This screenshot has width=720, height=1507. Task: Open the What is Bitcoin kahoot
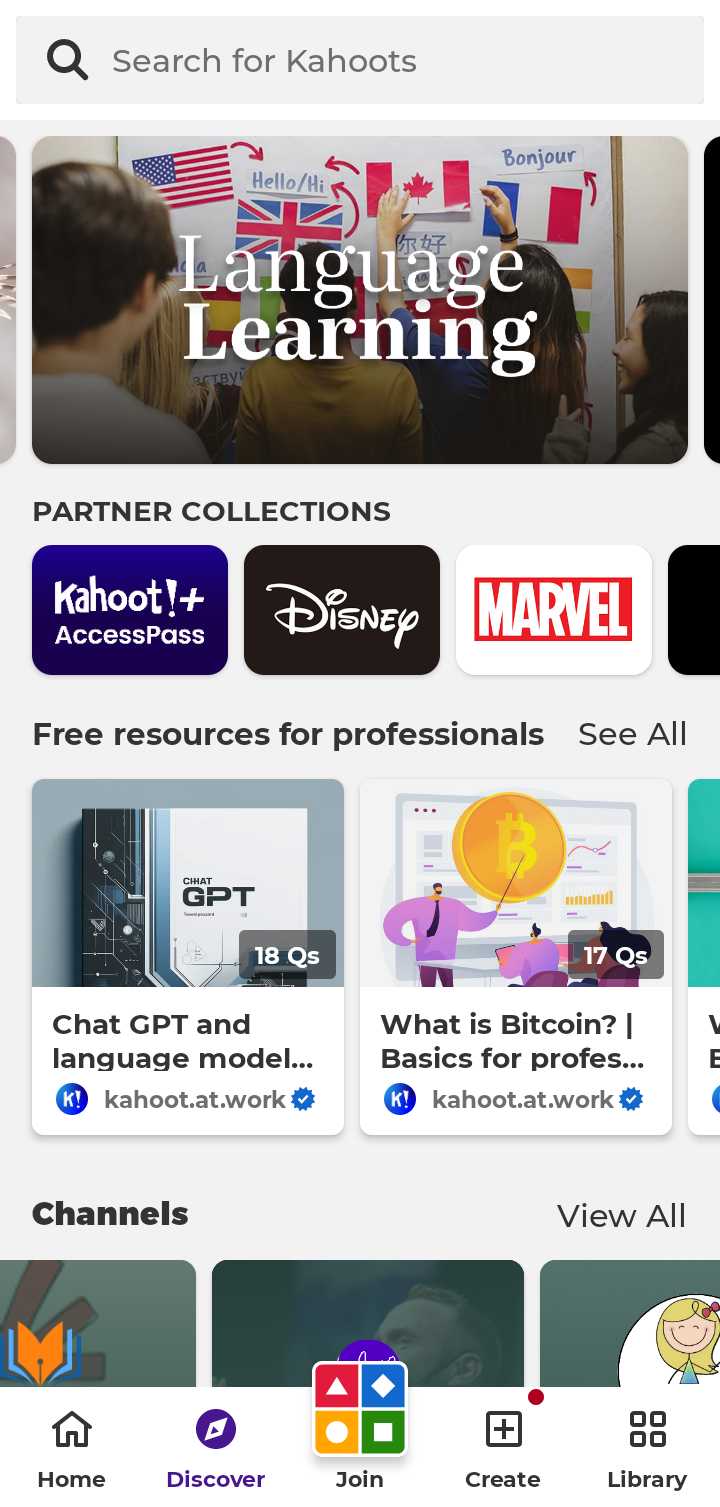pos(516,955)
